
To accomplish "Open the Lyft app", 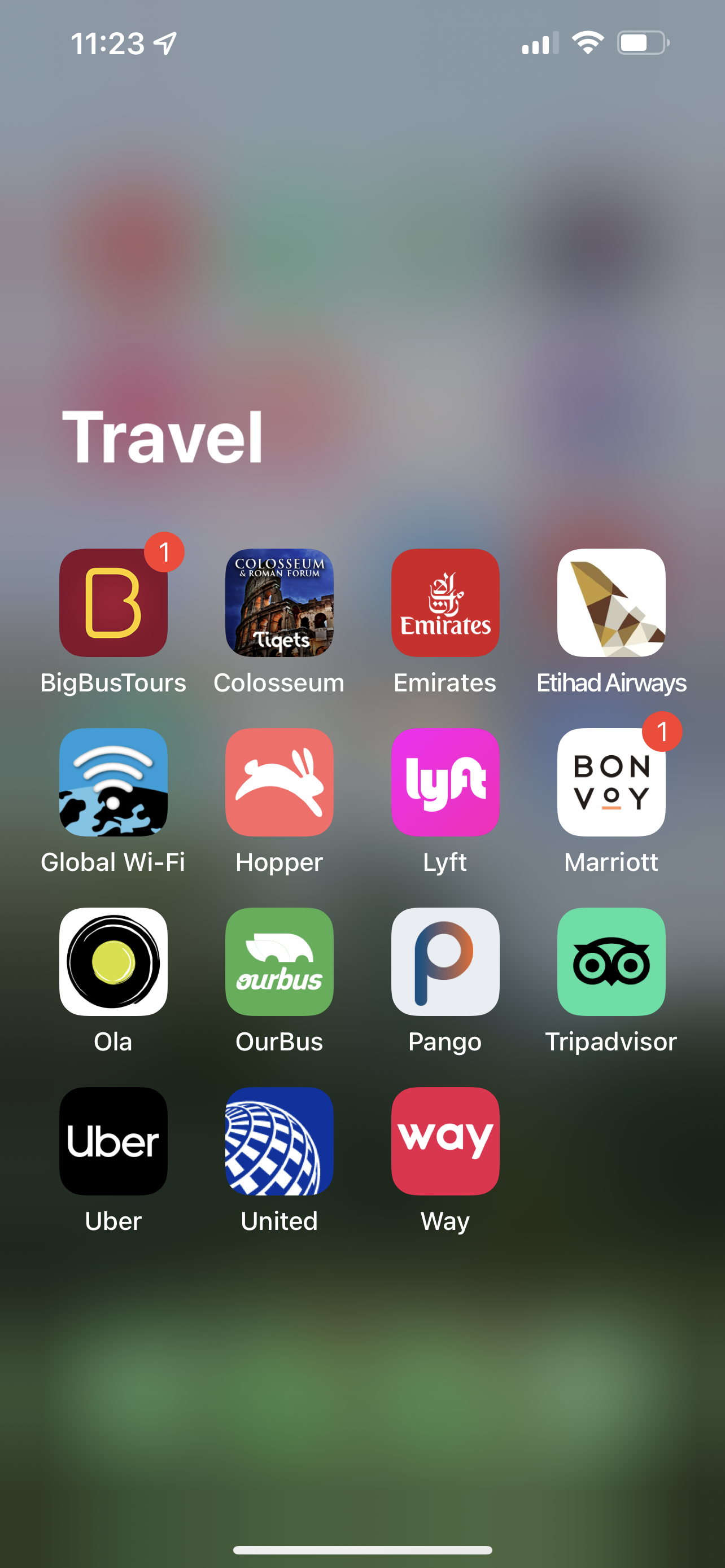I will (x=445, y=782).
